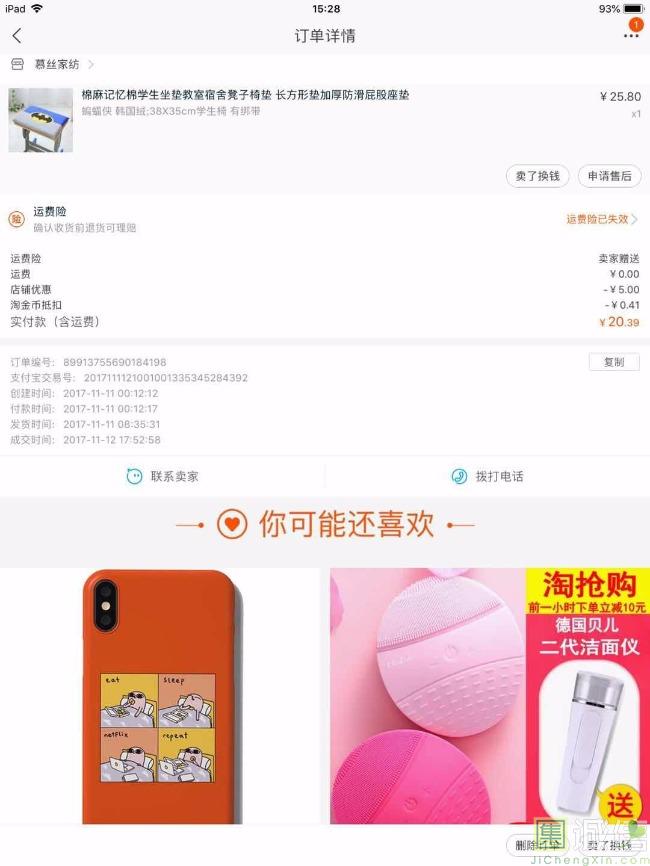Go back from the order details page
The width and height of the screenshot is (650, 866).
tap(17, 36)
